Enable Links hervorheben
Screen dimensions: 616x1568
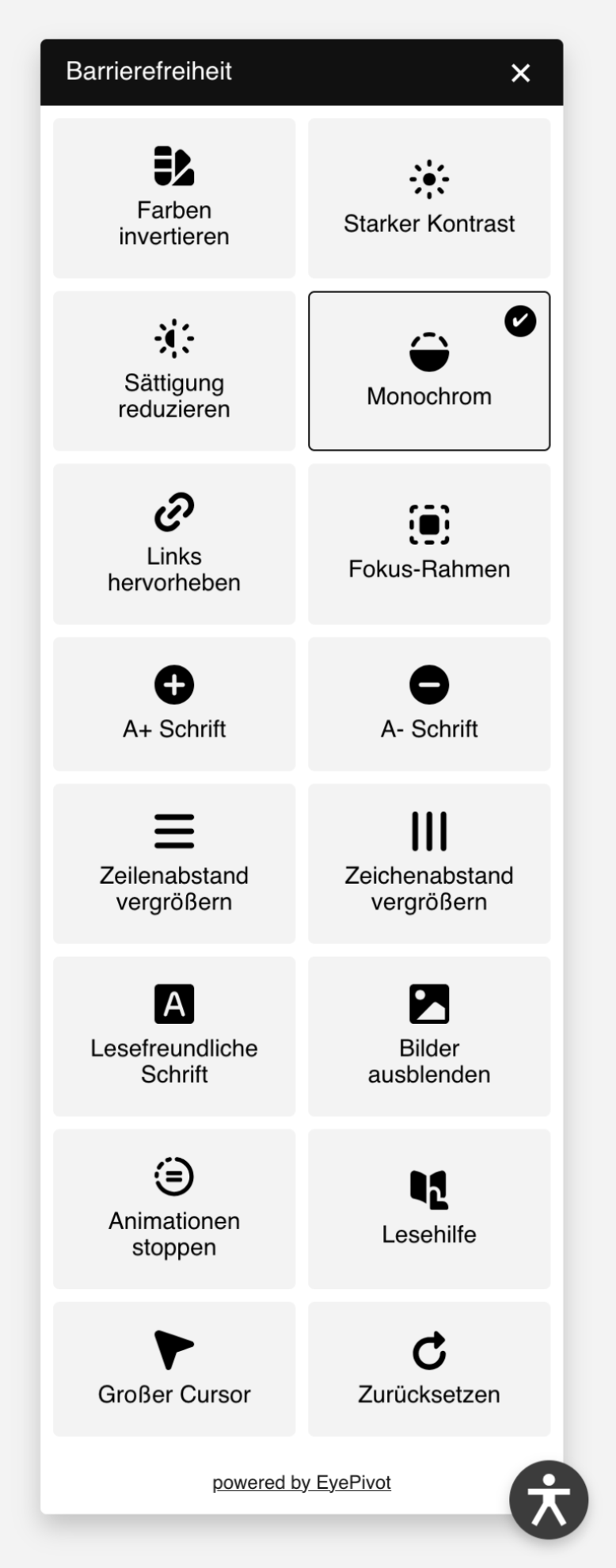point(174,544)
